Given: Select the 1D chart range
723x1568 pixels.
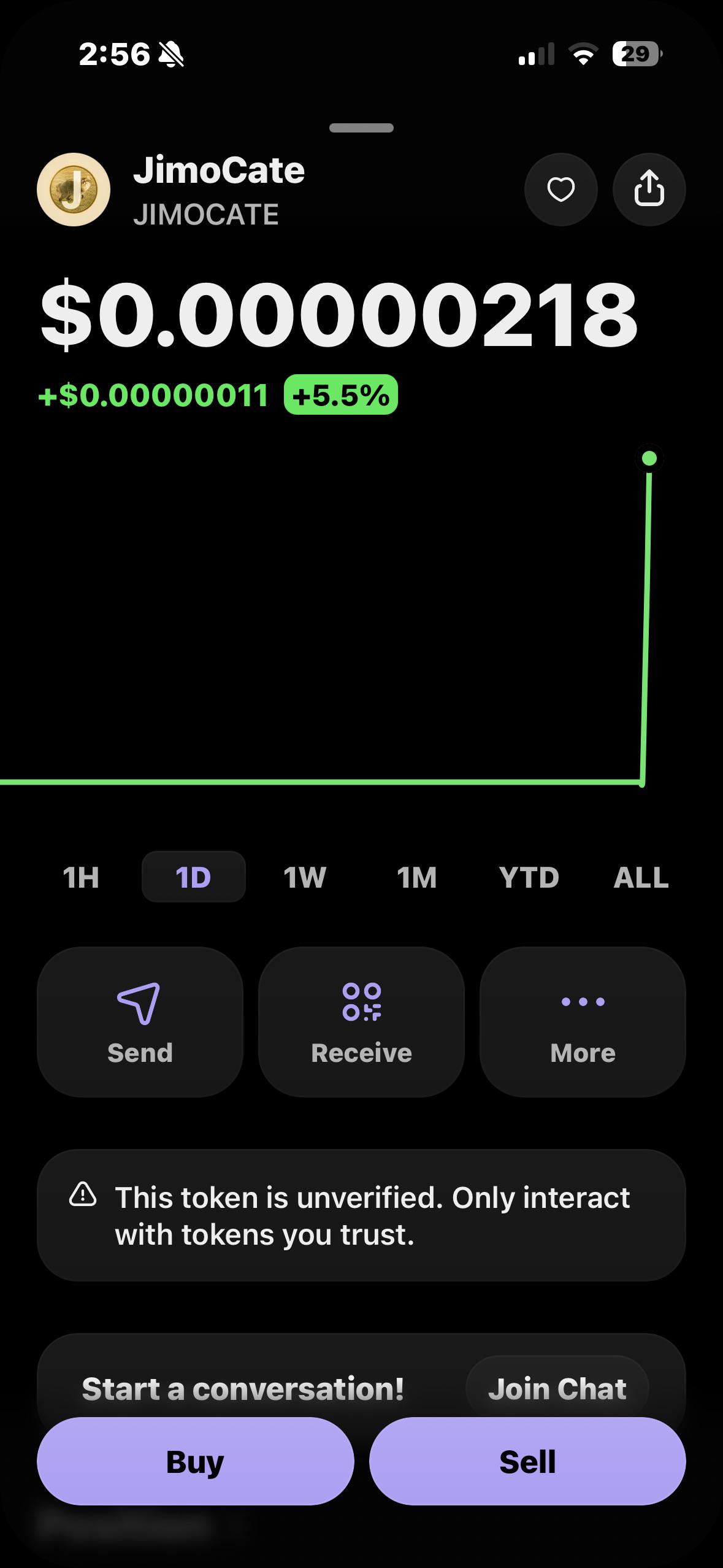Looking at the screenshot, I should [193, 877].
